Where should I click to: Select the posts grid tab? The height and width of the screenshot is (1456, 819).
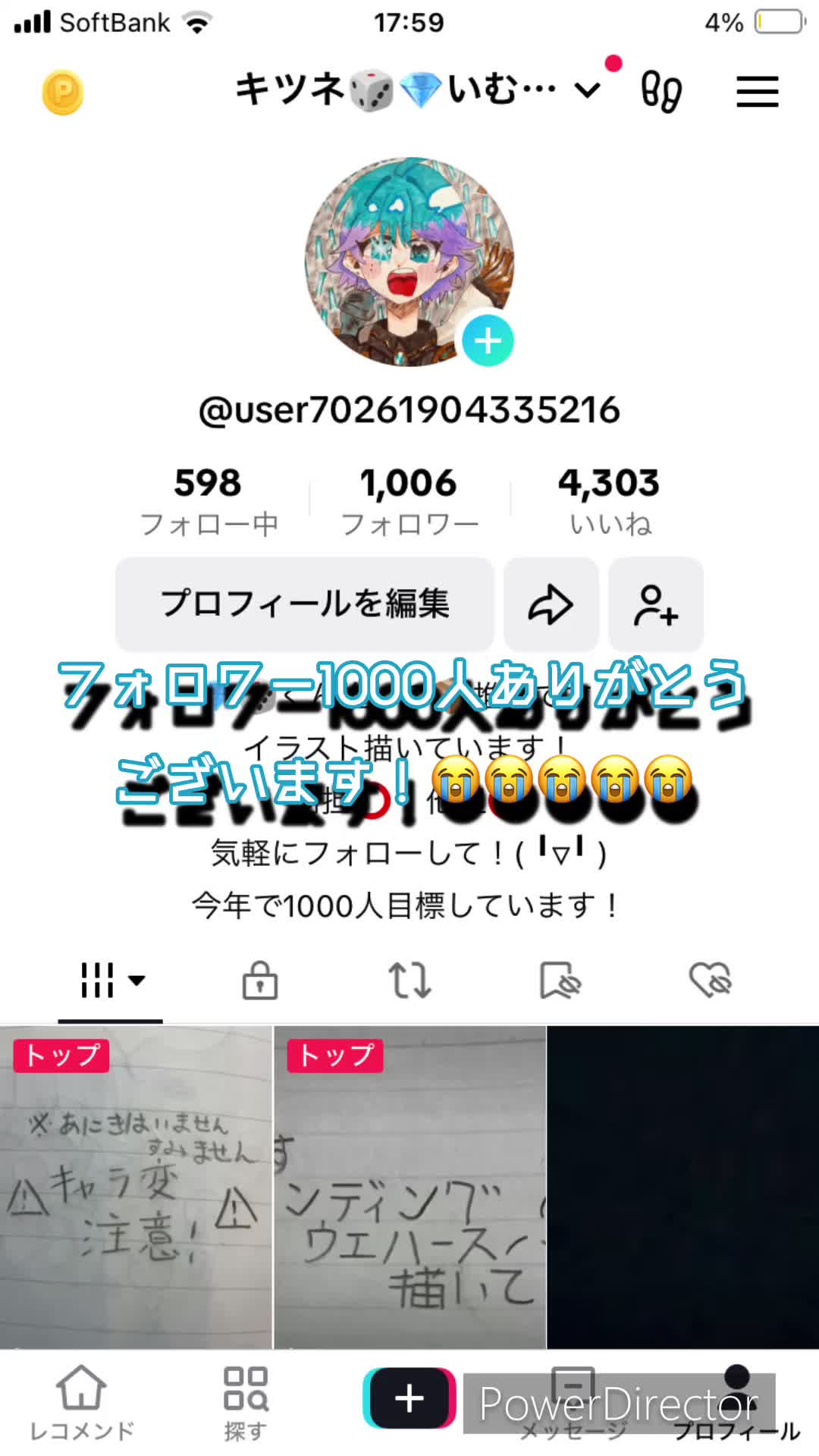point(111,981)
